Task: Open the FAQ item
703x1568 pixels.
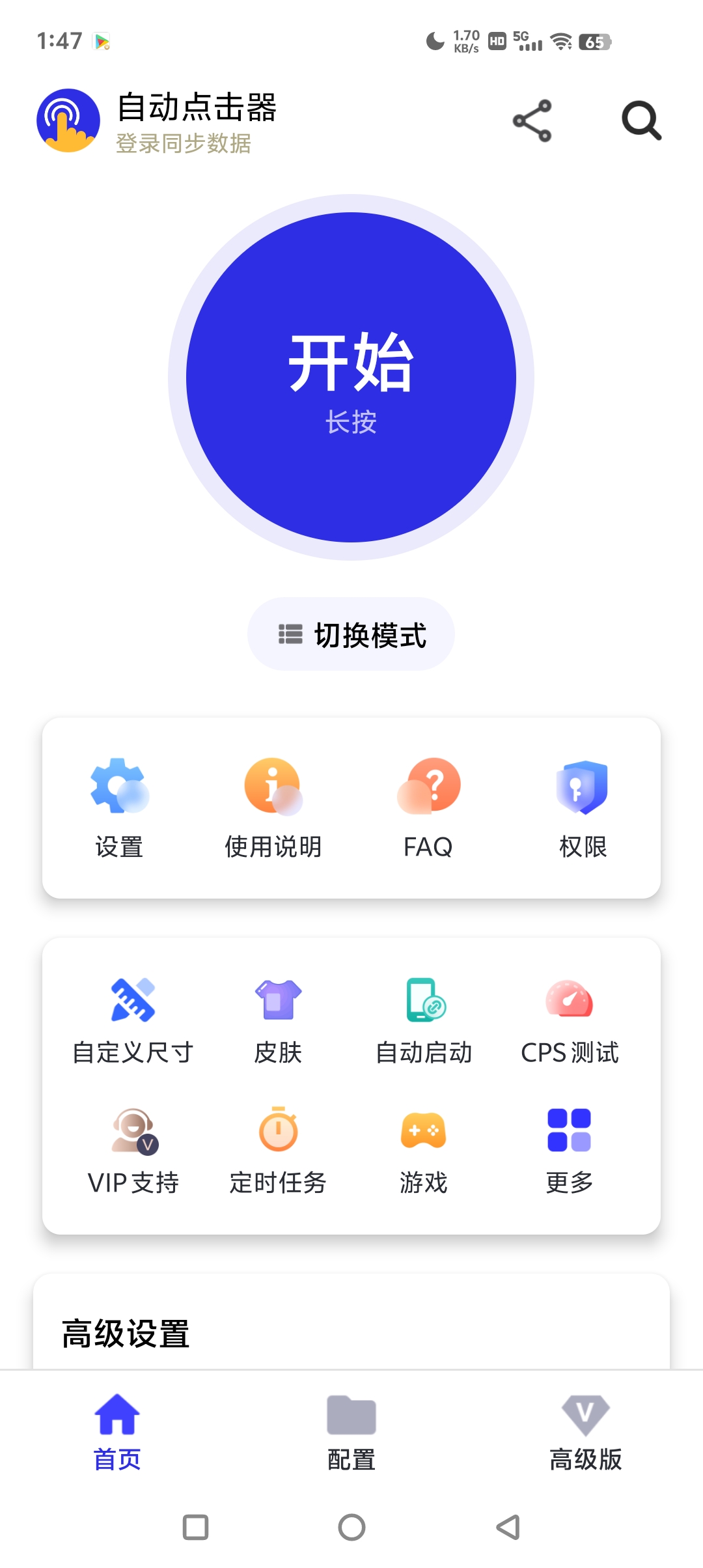Action: click(x=428, y=807)
